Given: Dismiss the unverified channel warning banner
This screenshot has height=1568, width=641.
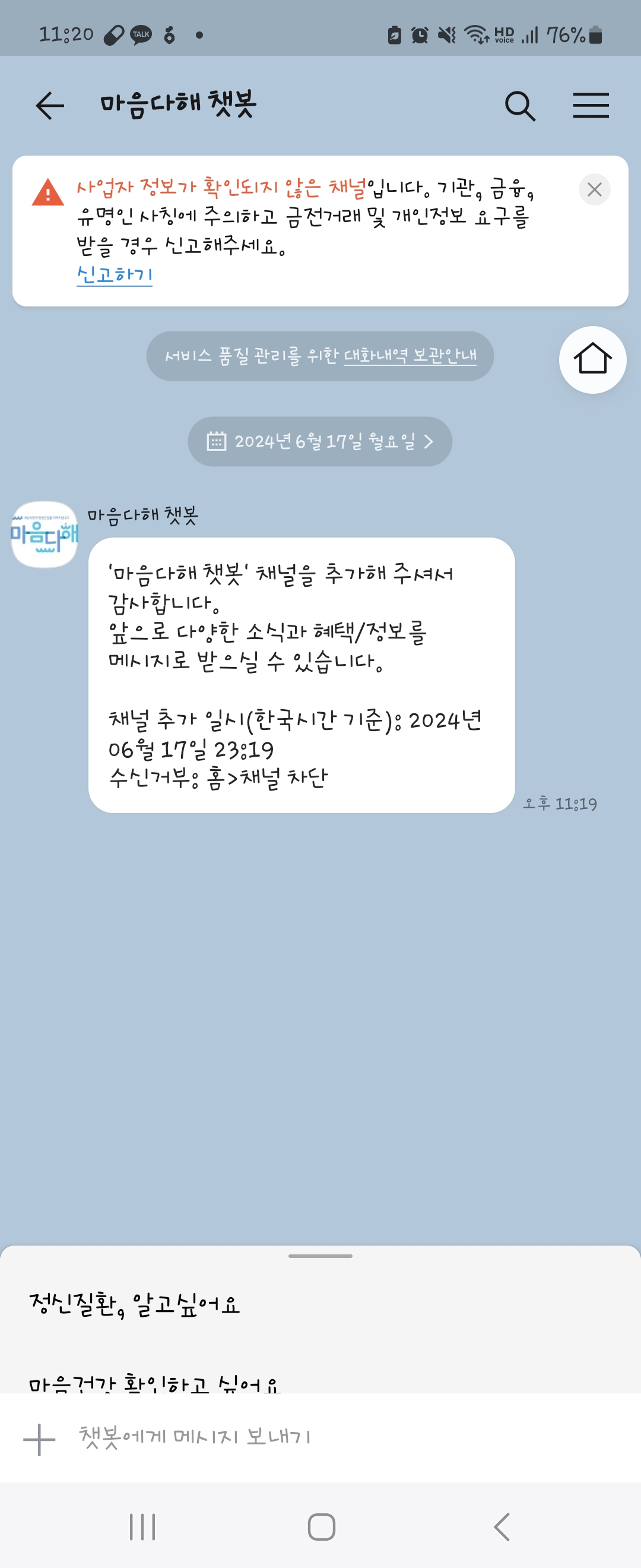Looking at the screenshot, I should pyautogui.click(x=594, y=190).
